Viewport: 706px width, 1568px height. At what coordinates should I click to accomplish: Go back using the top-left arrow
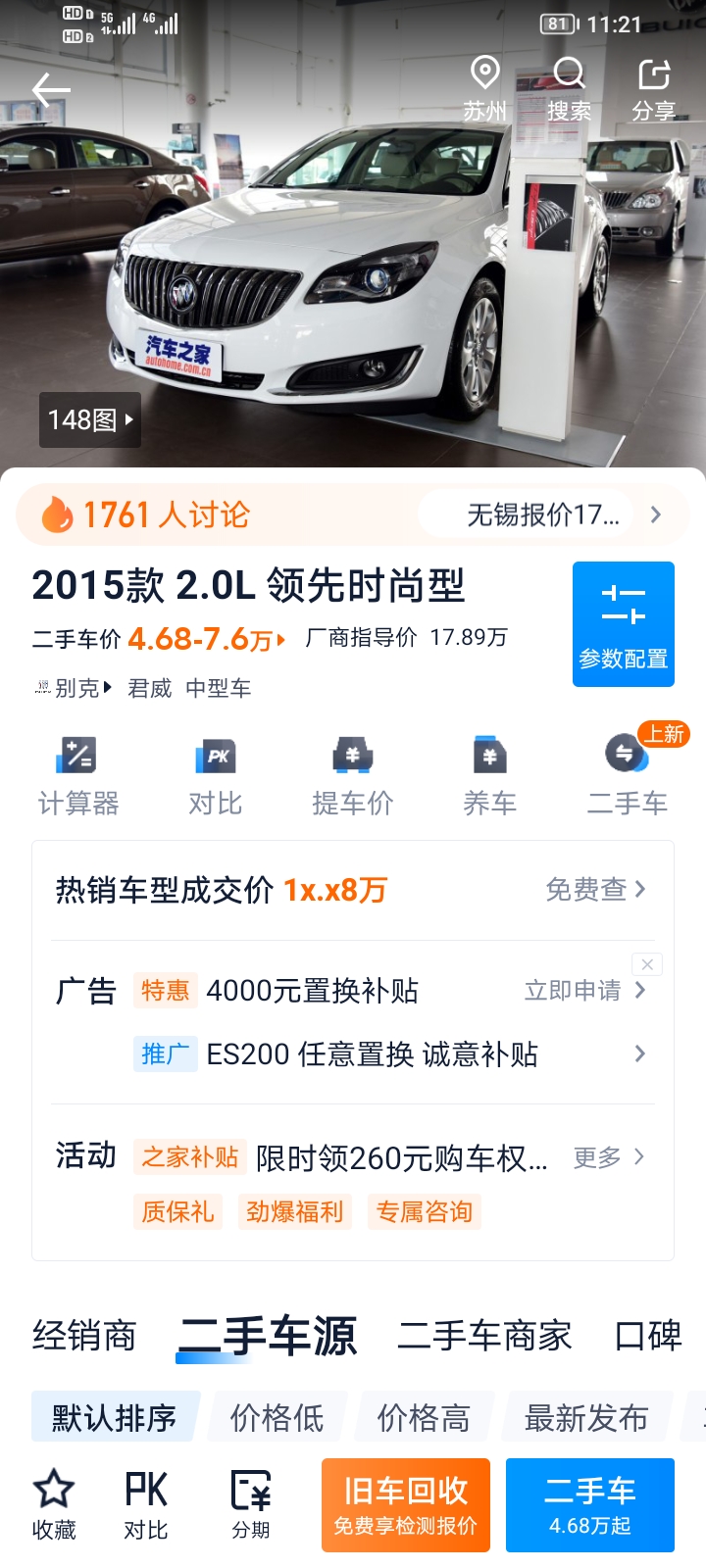tap(51, 90)
